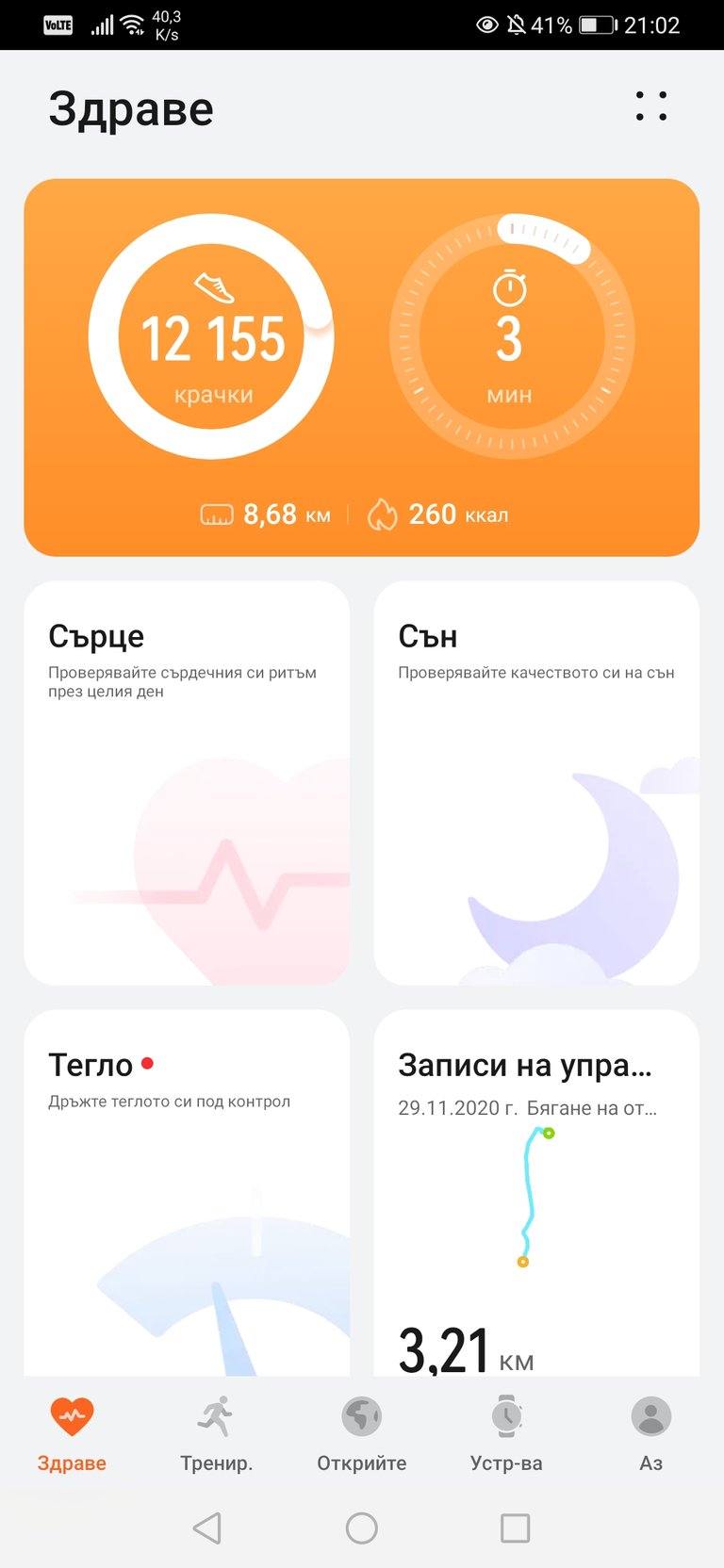
Task: Open the four-dot overflow menu
Action: point(650,106)
